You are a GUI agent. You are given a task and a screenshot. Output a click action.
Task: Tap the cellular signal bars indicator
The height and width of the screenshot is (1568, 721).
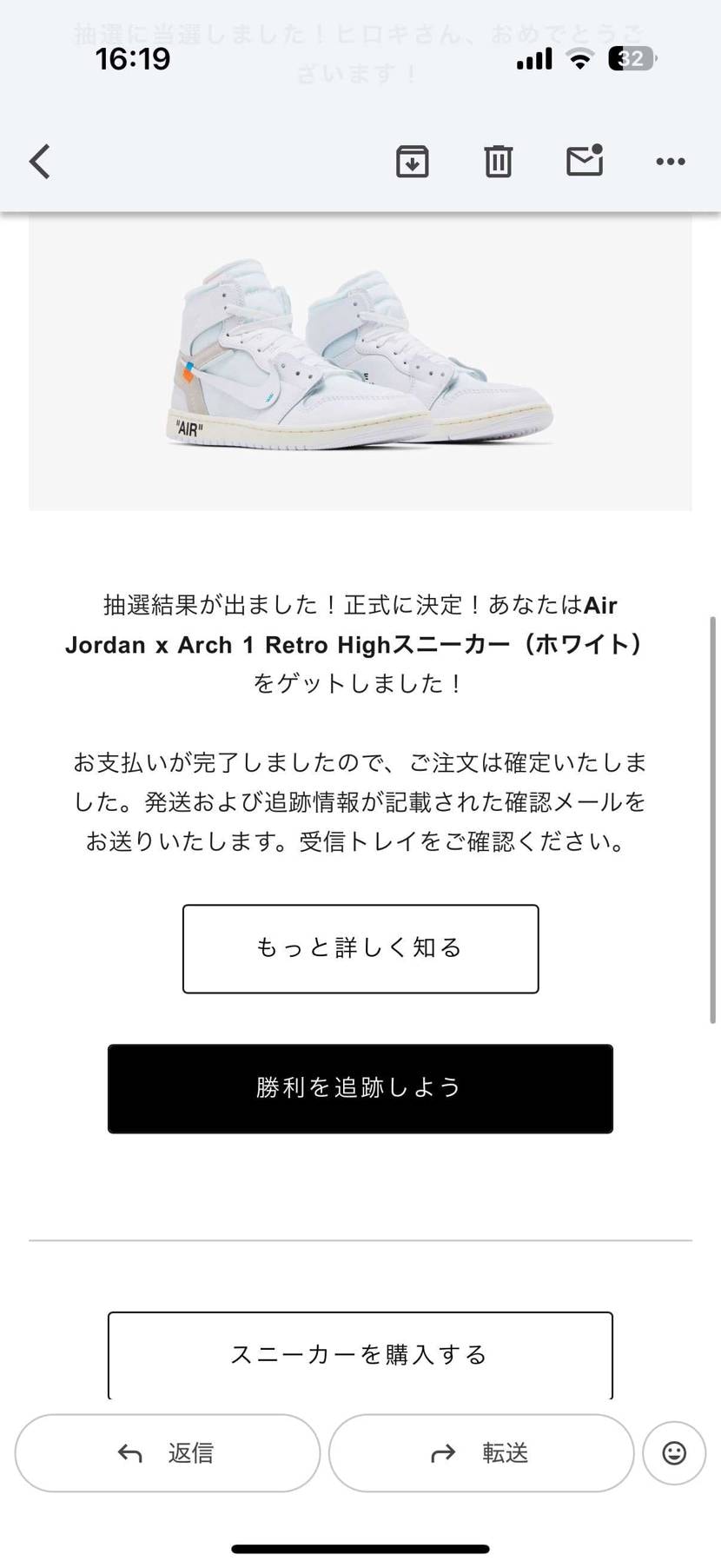(532, 58)
